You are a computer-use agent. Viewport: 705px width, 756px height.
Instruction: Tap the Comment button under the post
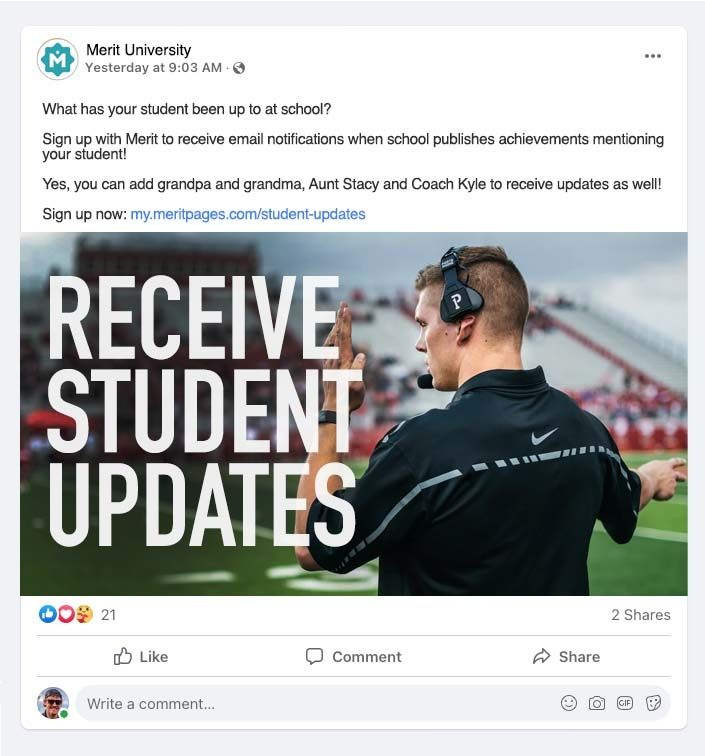tap(353, 657)
